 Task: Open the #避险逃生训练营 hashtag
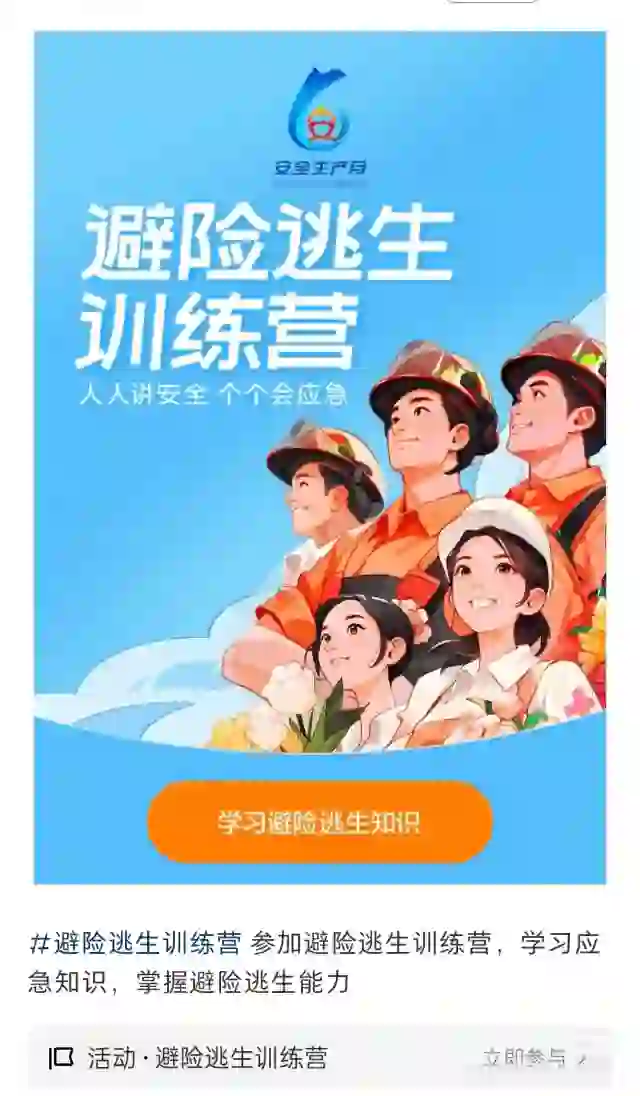tap(135, 944)
